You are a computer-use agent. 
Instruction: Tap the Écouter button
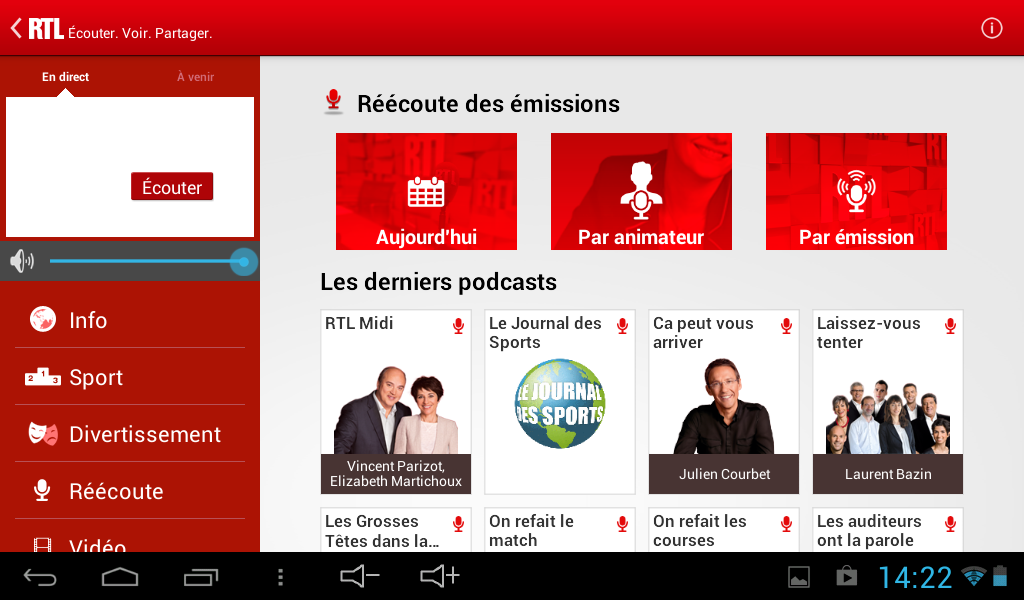click(171, 187)
